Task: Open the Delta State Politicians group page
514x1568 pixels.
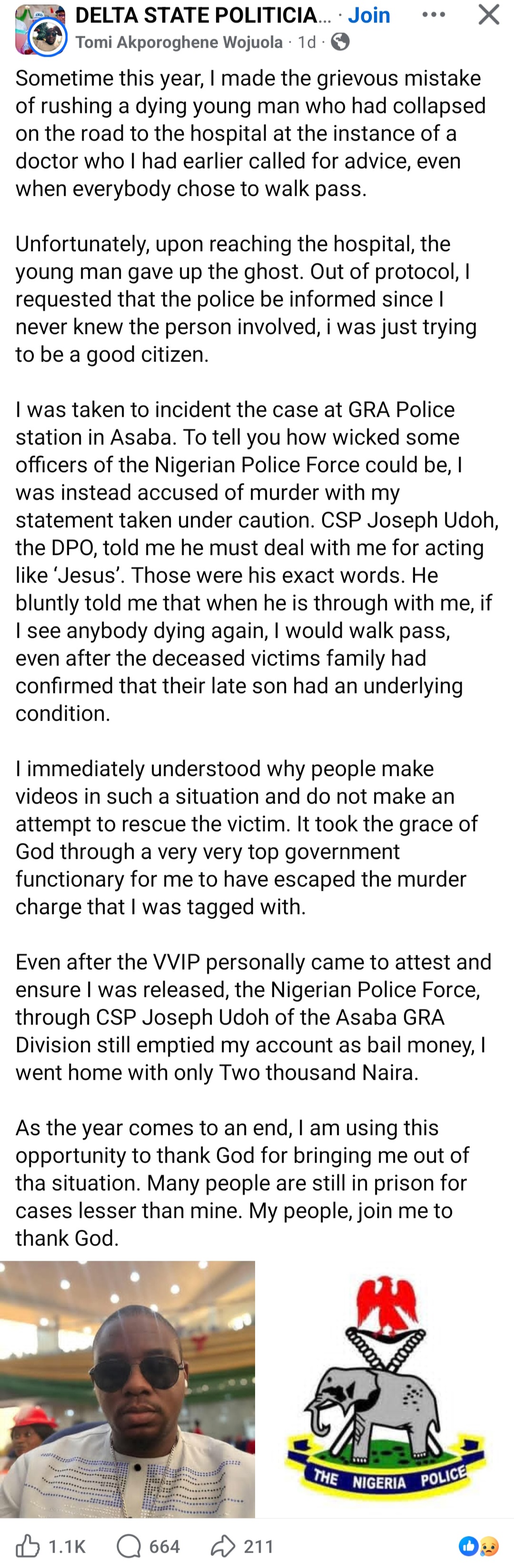Action: click(x=203, y=15)
